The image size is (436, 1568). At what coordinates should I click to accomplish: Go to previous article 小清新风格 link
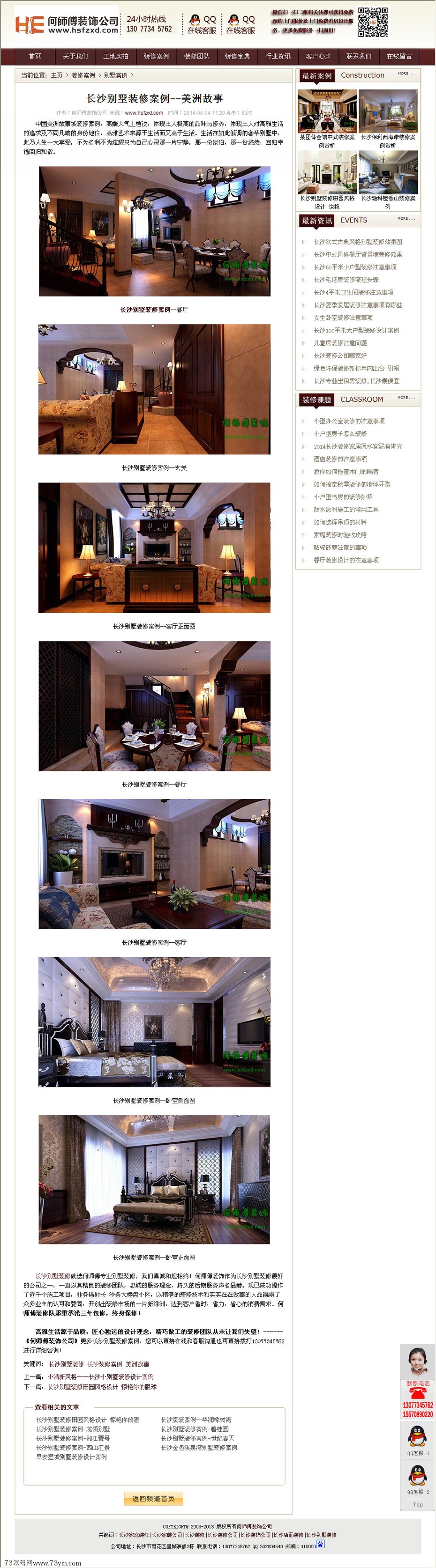point(100,1377)
